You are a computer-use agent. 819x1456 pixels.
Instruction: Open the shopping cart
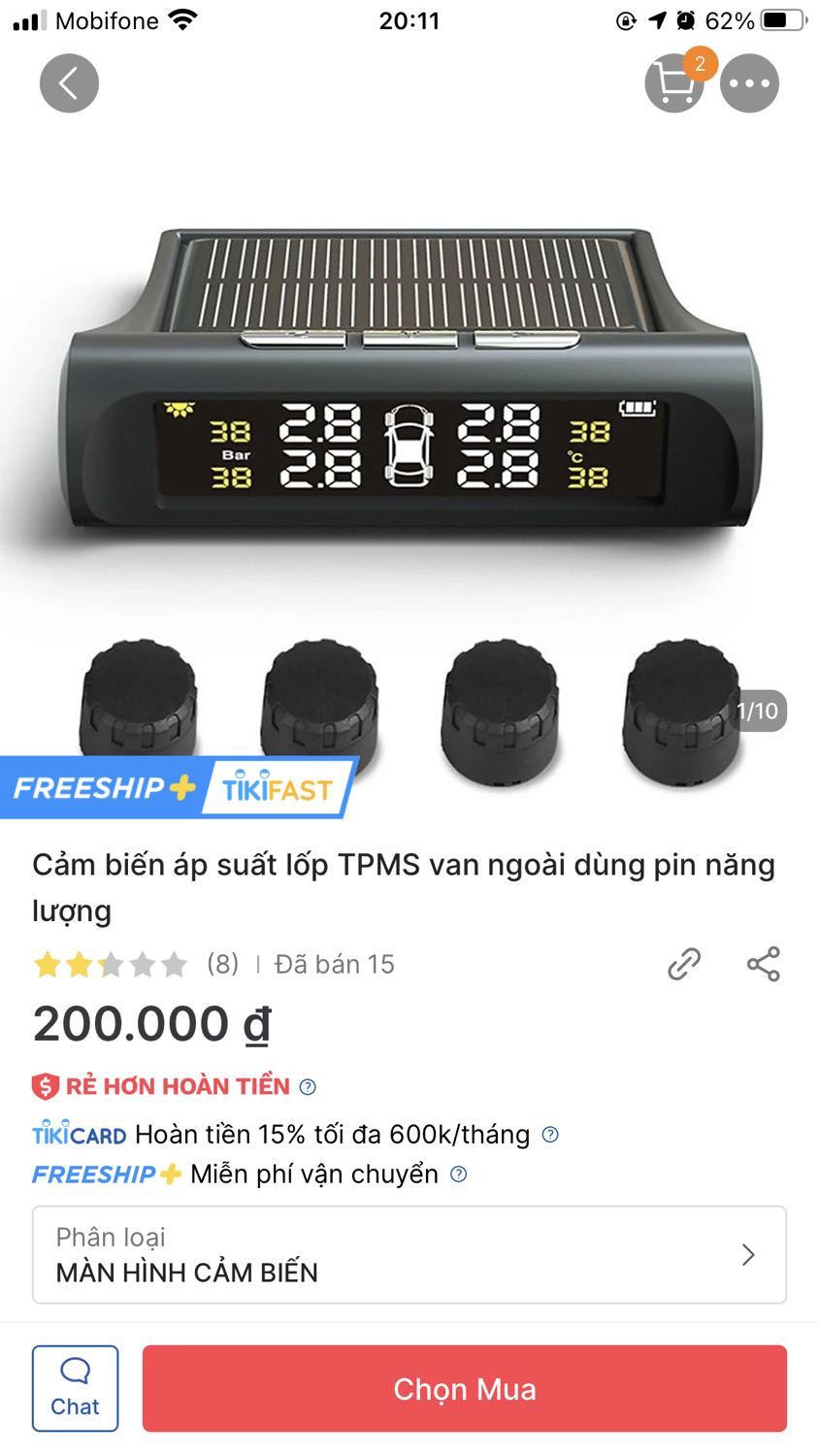[x=674, y=83]
